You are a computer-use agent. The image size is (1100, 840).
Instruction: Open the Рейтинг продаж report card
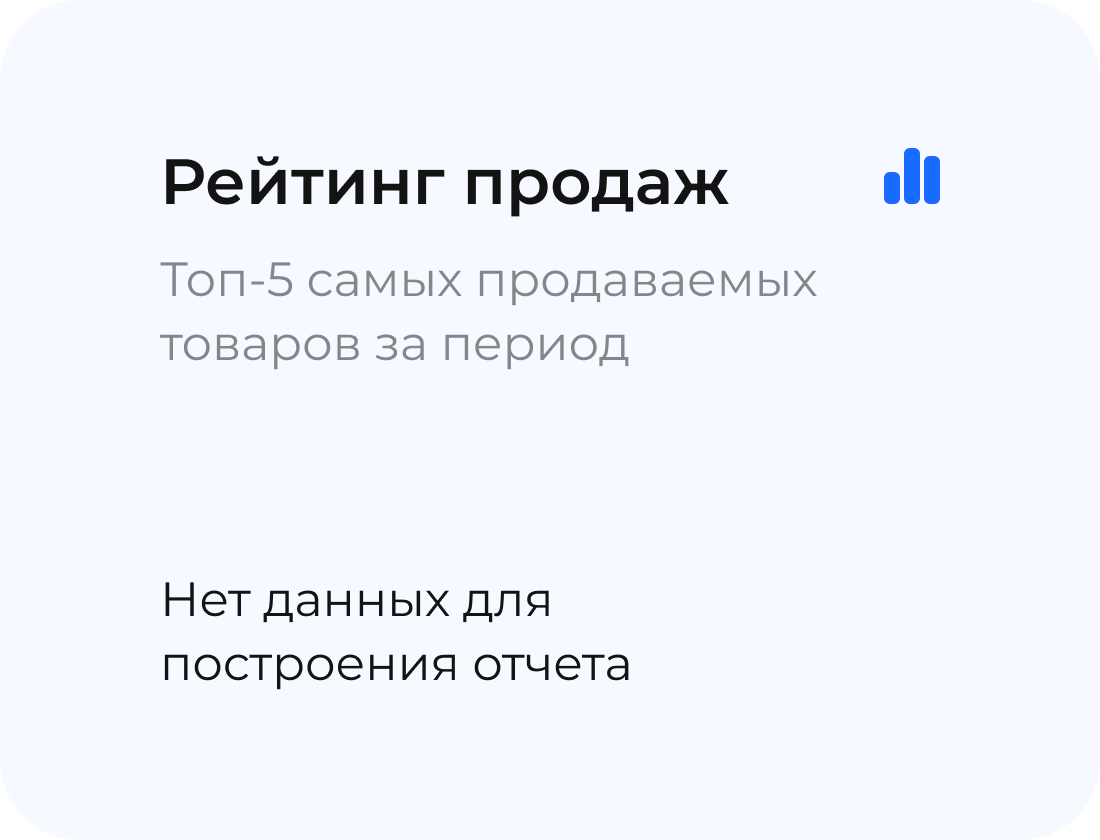445,184
